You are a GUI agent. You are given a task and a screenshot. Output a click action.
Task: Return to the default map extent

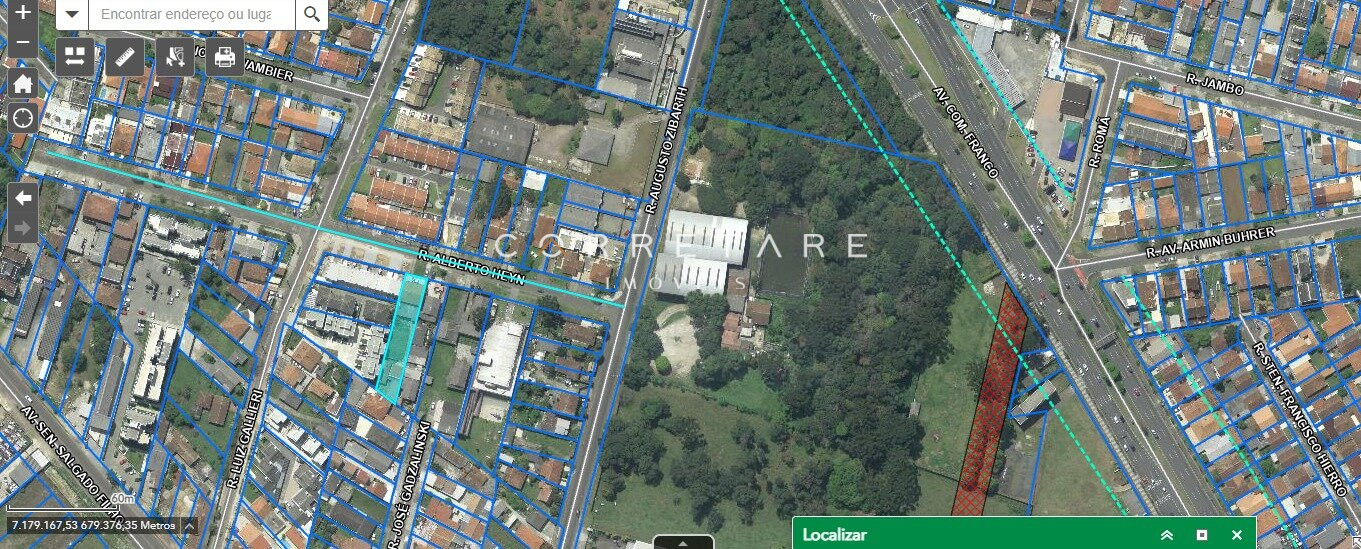23,84
